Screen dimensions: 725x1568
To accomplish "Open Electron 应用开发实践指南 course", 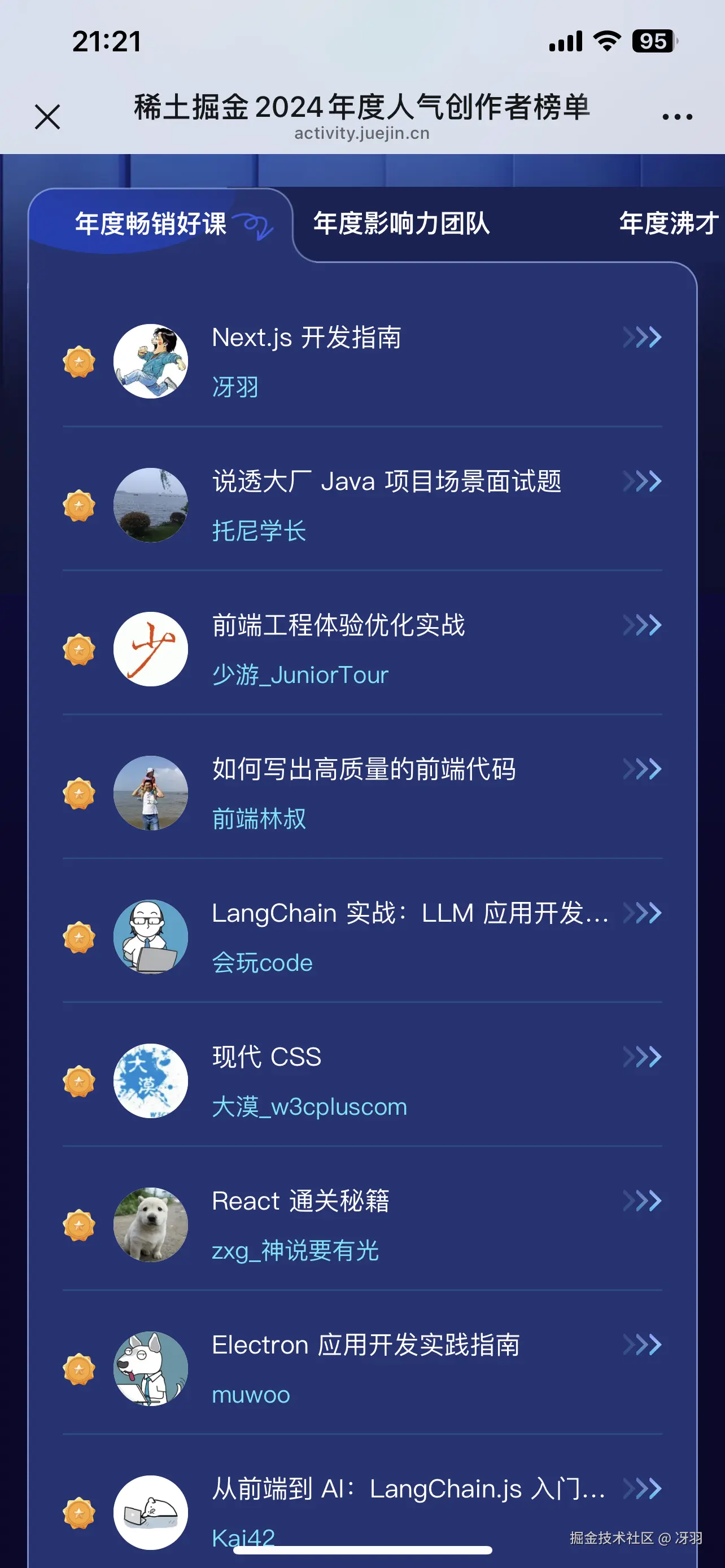I will coord(365,1345).
